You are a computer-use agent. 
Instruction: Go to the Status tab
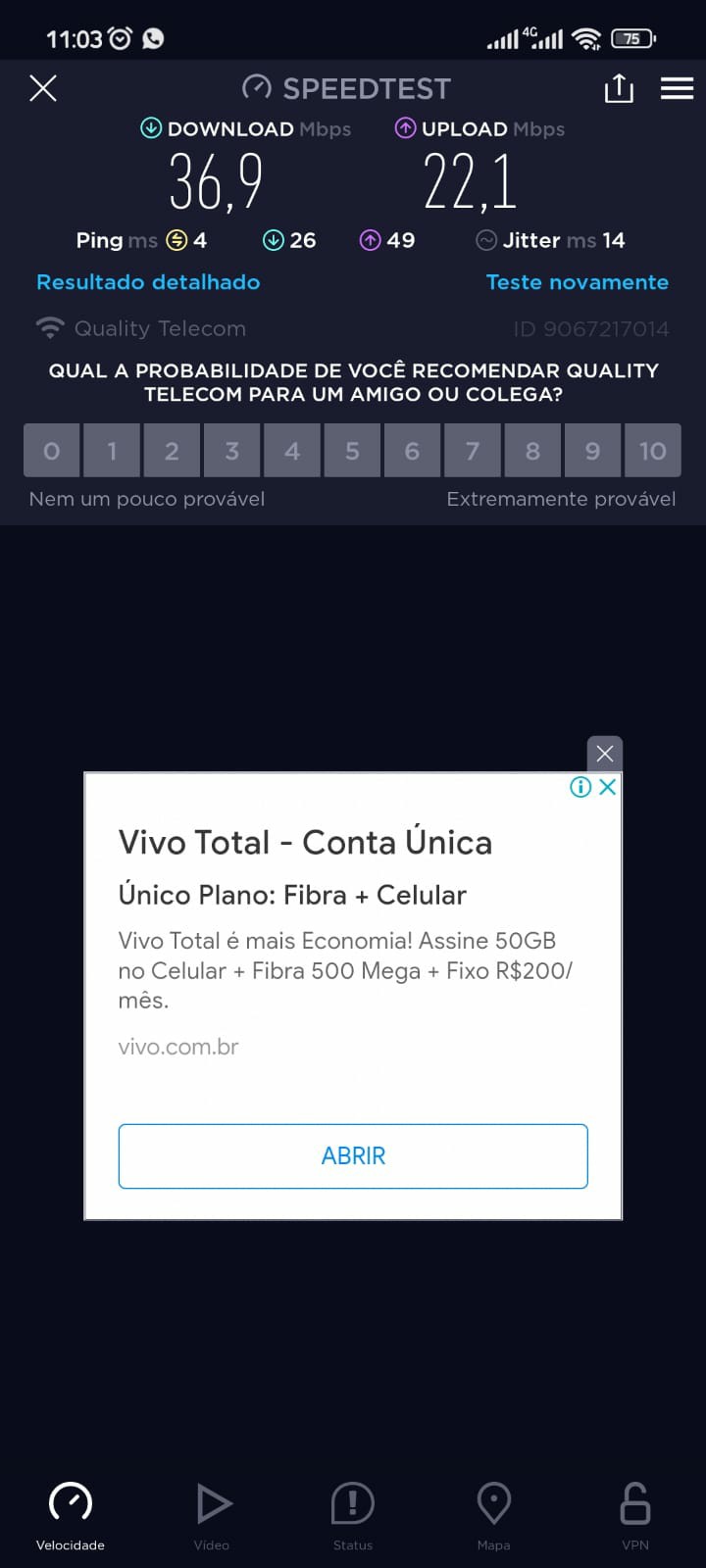tap(353, 1515)
